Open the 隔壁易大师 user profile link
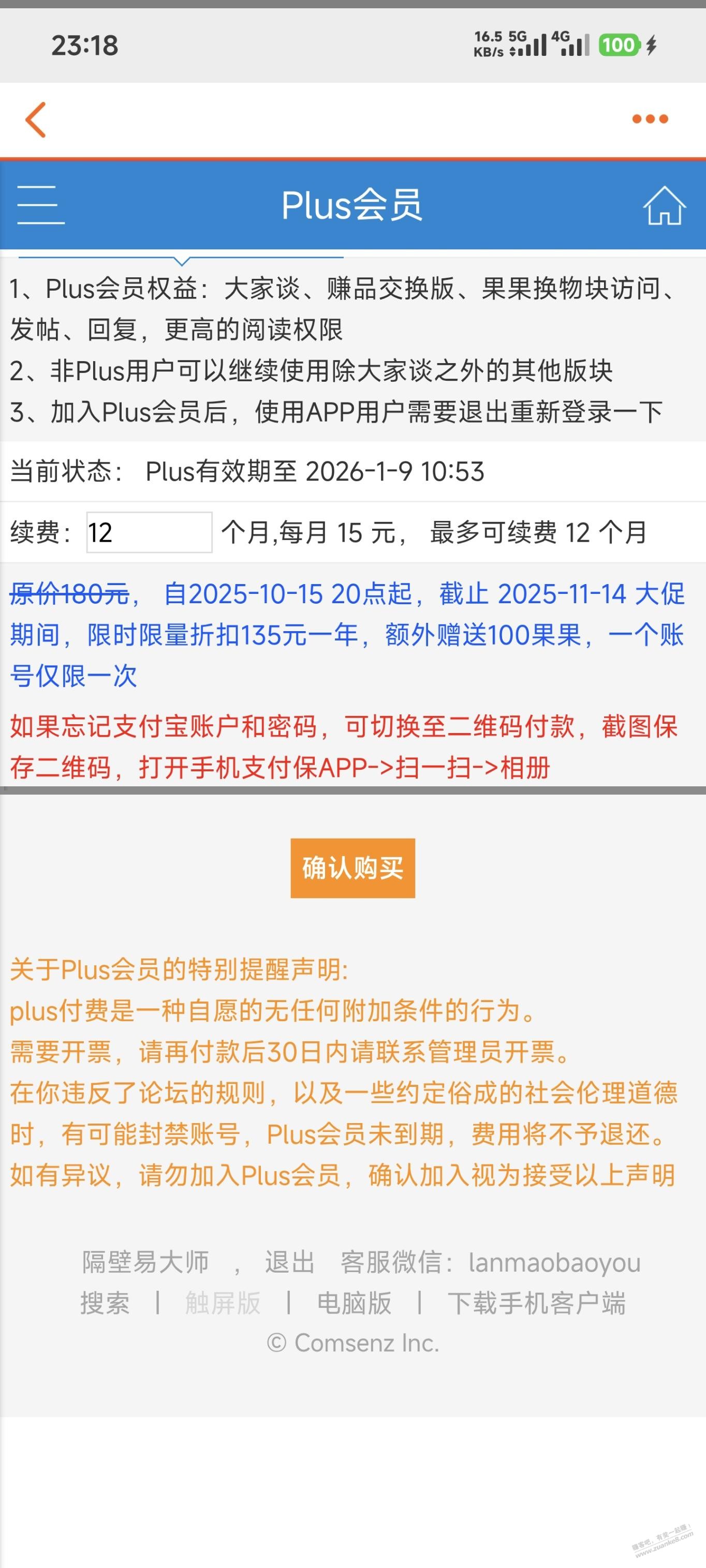706x1568 pixels. (145, 1262)
